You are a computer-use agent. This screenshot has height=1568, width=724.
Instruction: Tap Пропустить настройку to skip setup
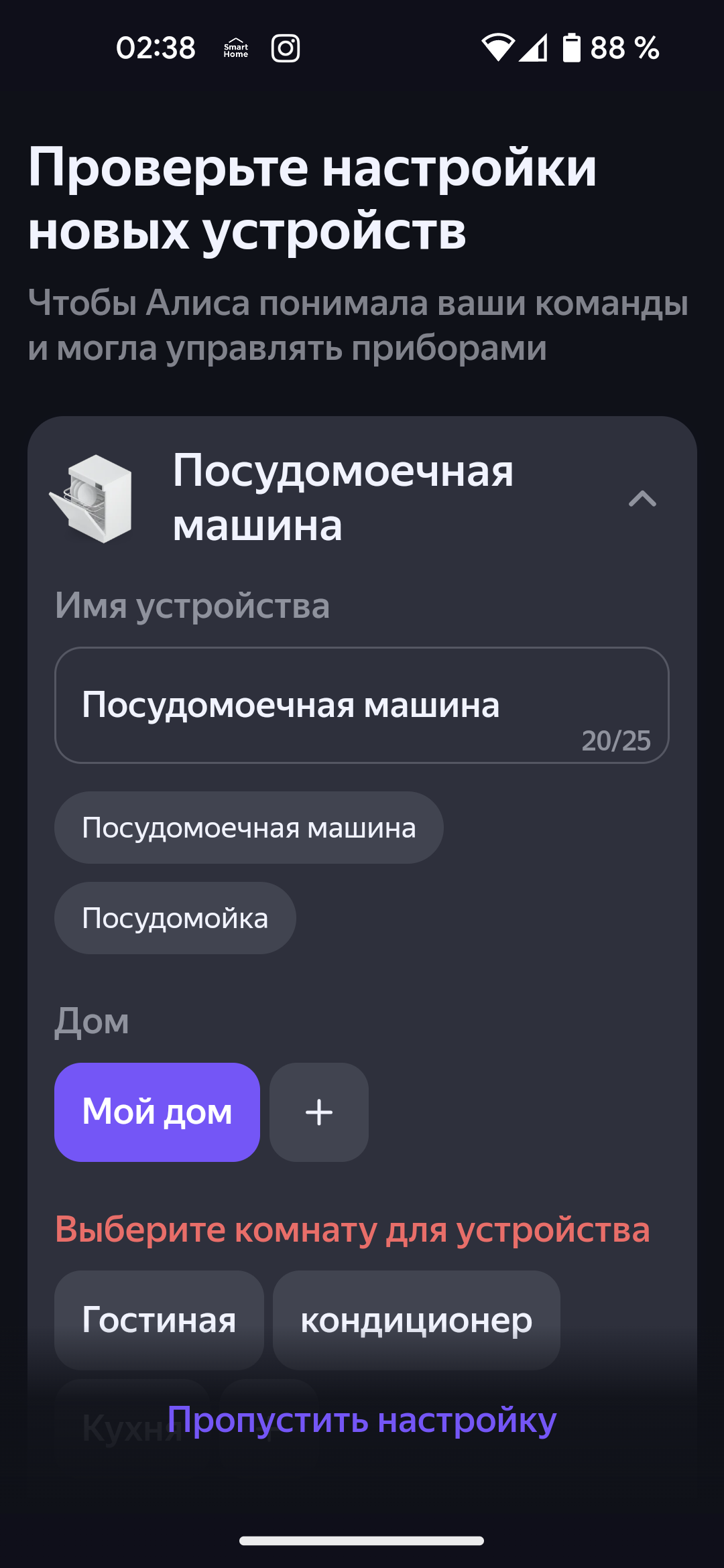pyautogui.click(x=362, y=1419)
